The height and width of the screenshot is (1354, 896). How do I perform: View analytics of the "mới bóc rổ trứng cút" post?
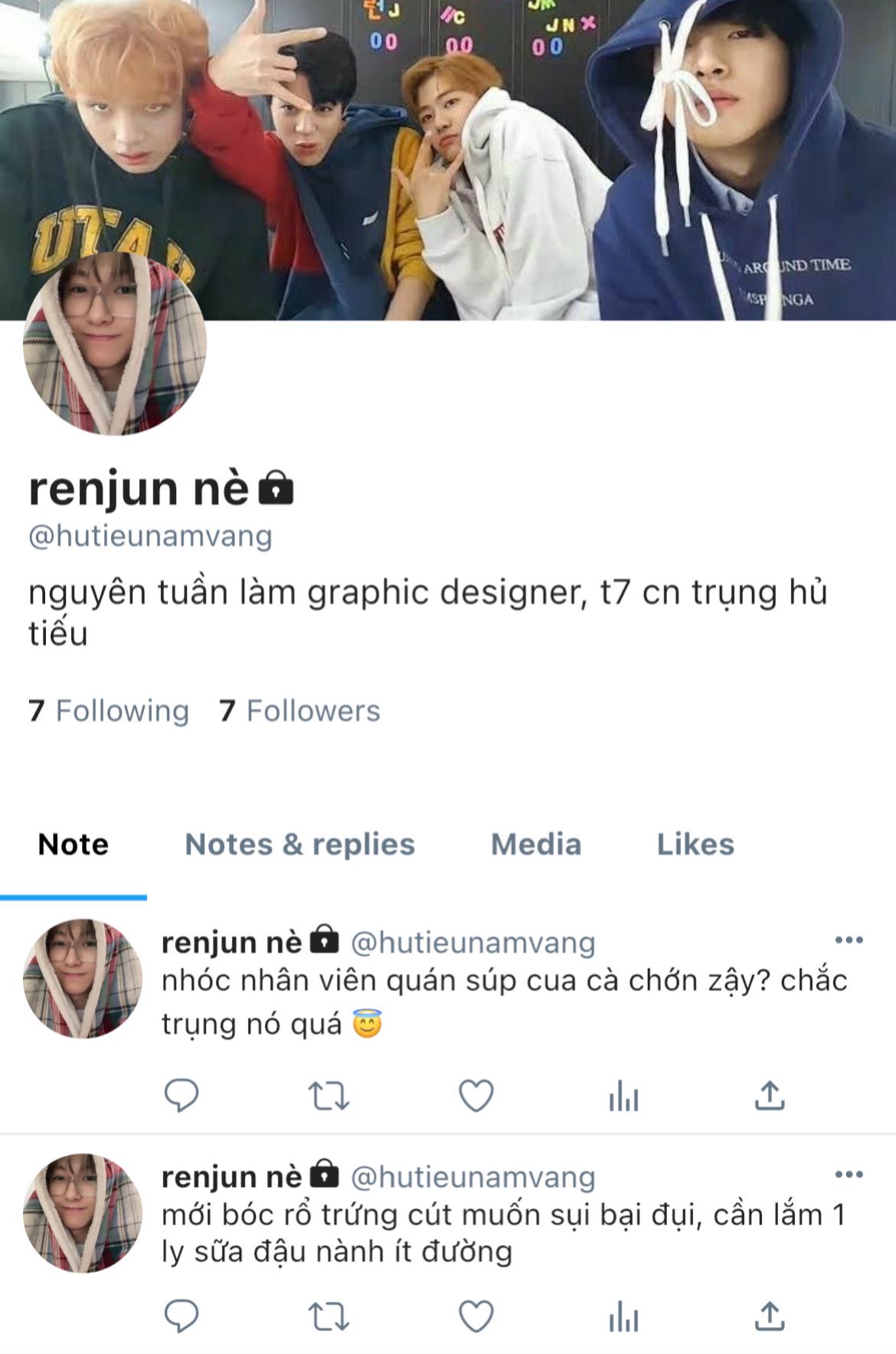(623, 1319)
